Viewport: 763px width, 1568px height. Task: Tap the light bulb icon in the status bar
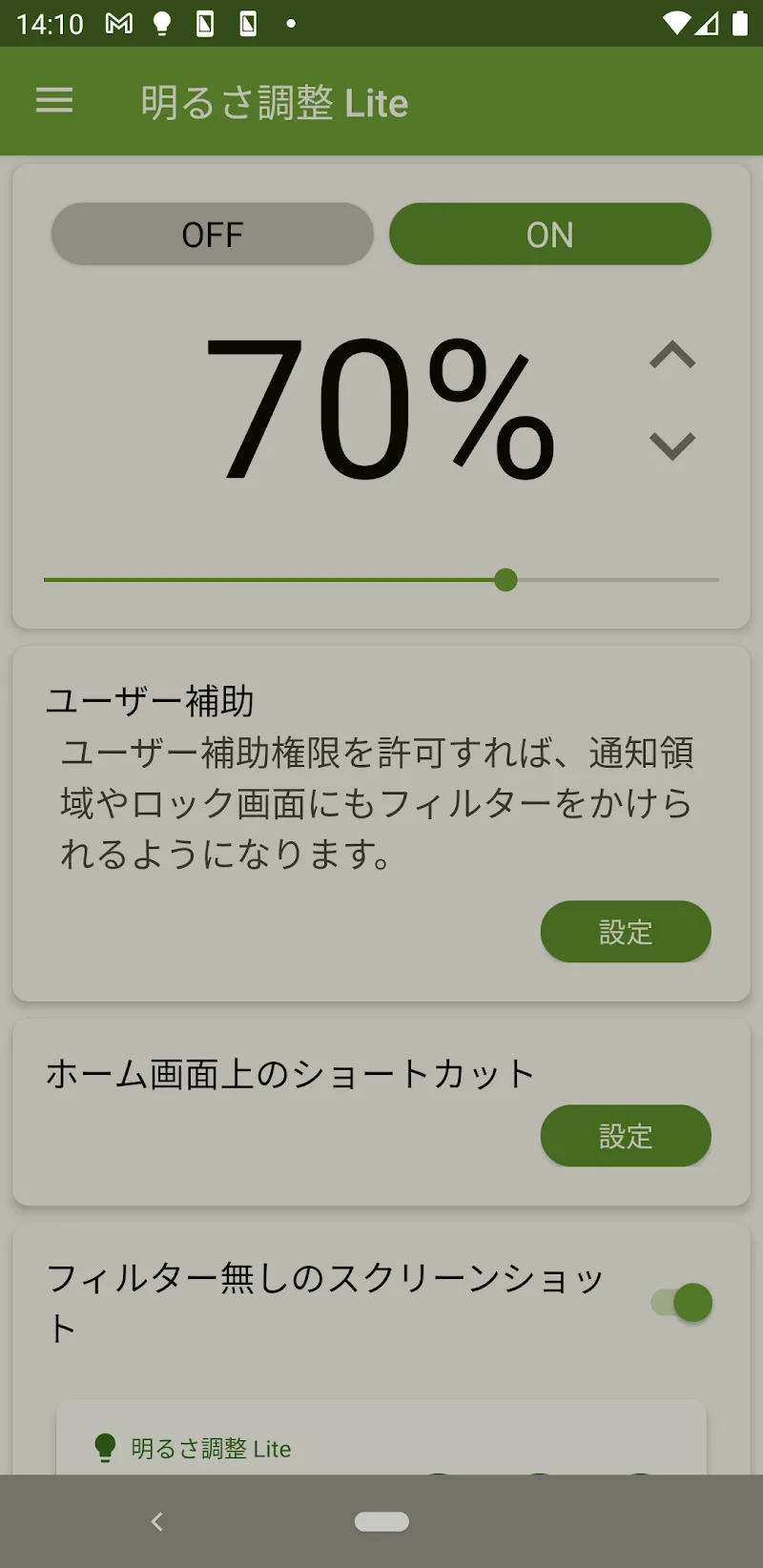[x=162, y=22]
